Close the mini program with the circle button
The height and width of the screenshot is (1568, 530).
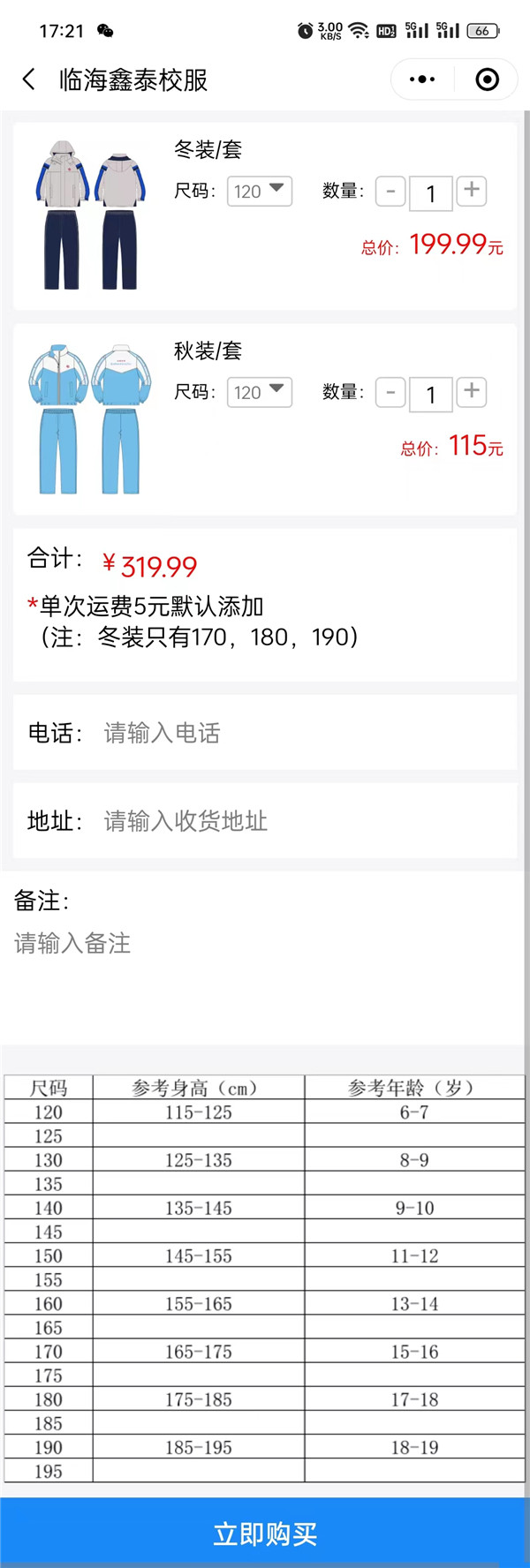[x=487, y=79]
